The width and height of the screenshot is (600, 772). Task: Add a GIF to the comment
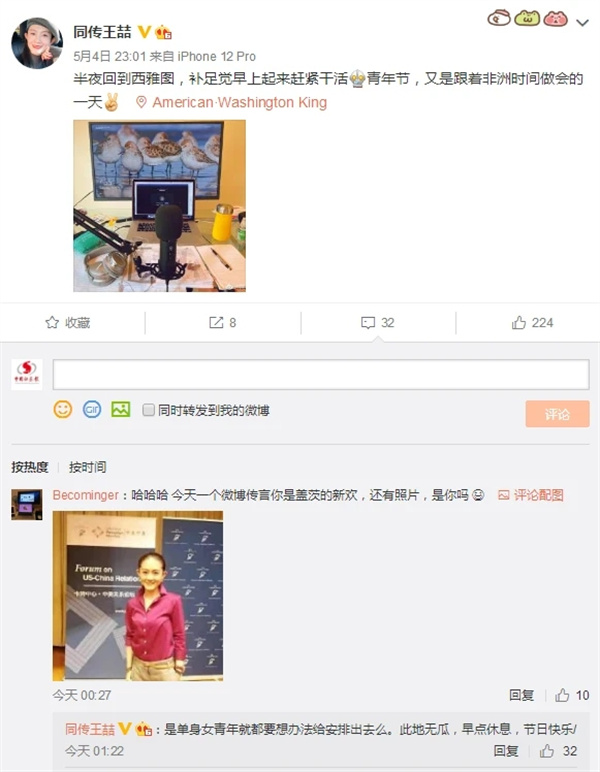coord(92,409)
